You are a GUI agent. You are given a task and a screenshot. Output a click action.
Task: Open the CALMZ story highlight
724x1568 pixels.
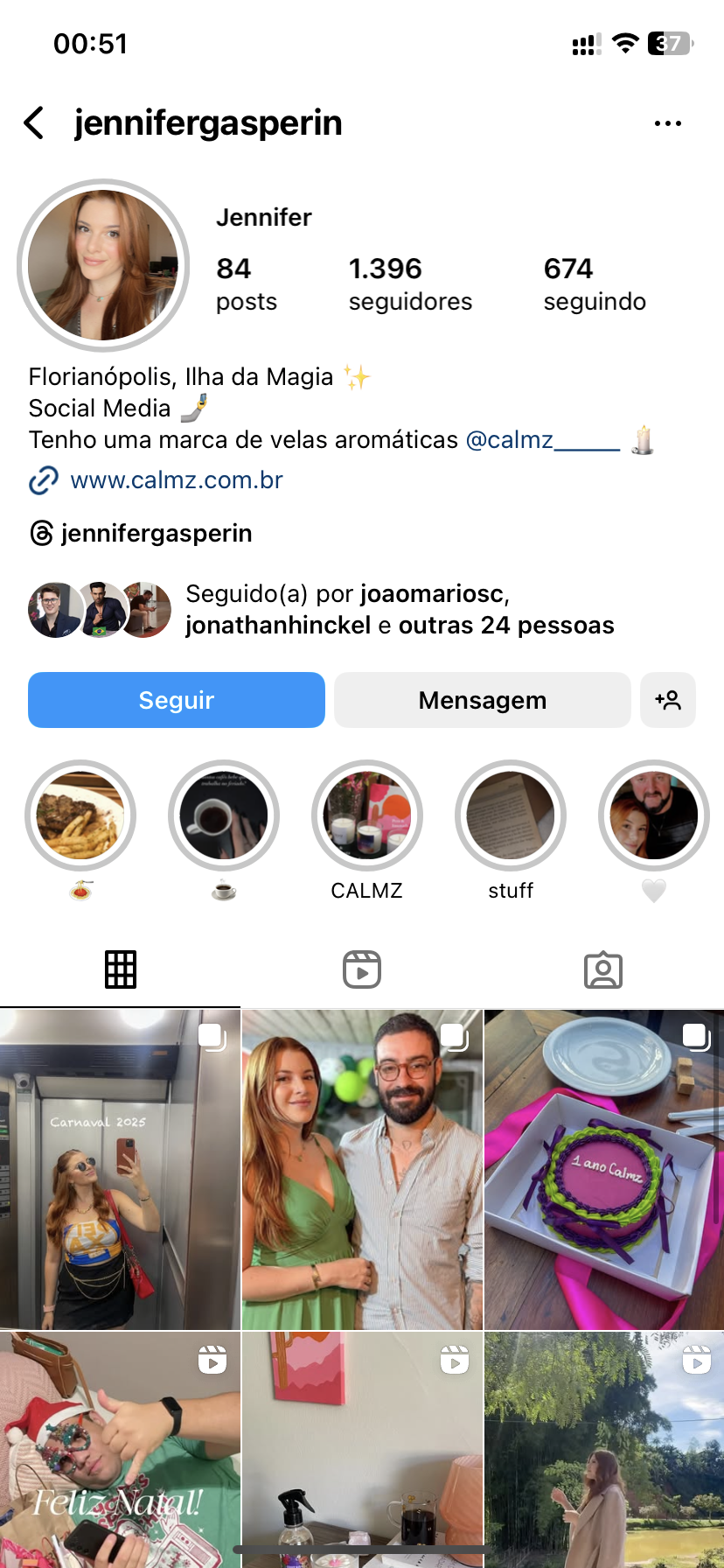pyautogui.click(x=366, y=815)
